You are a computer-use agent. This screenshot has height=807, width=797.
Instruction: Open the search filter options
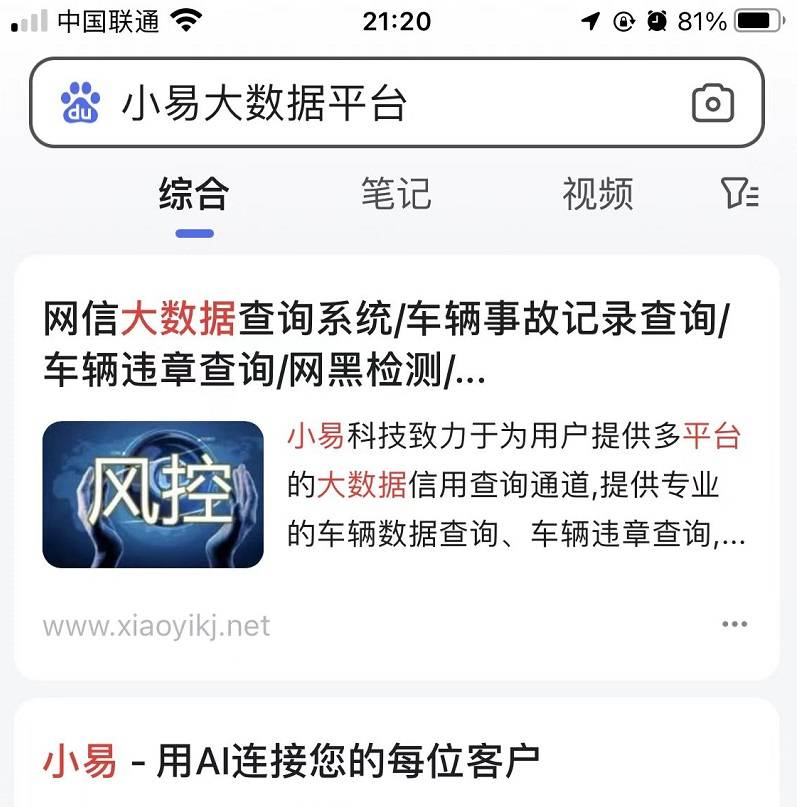tap(740, 194)
